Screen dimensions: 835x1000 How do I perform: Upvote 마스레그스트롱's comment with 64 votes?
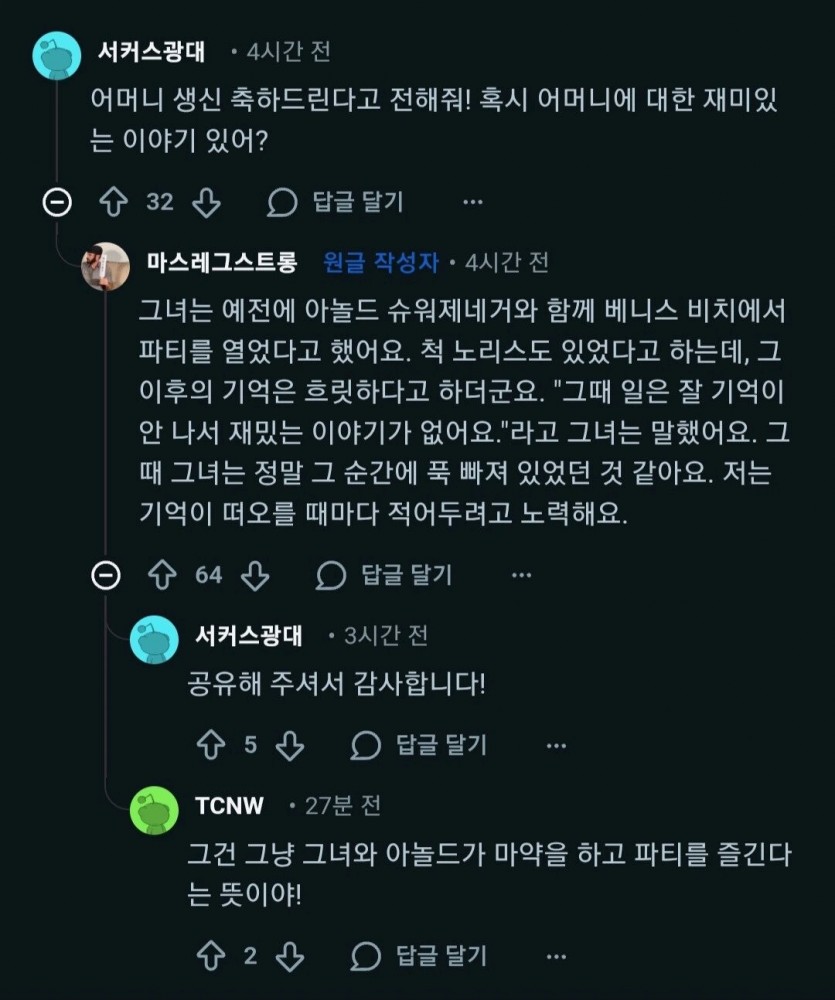tap(162, 575)
